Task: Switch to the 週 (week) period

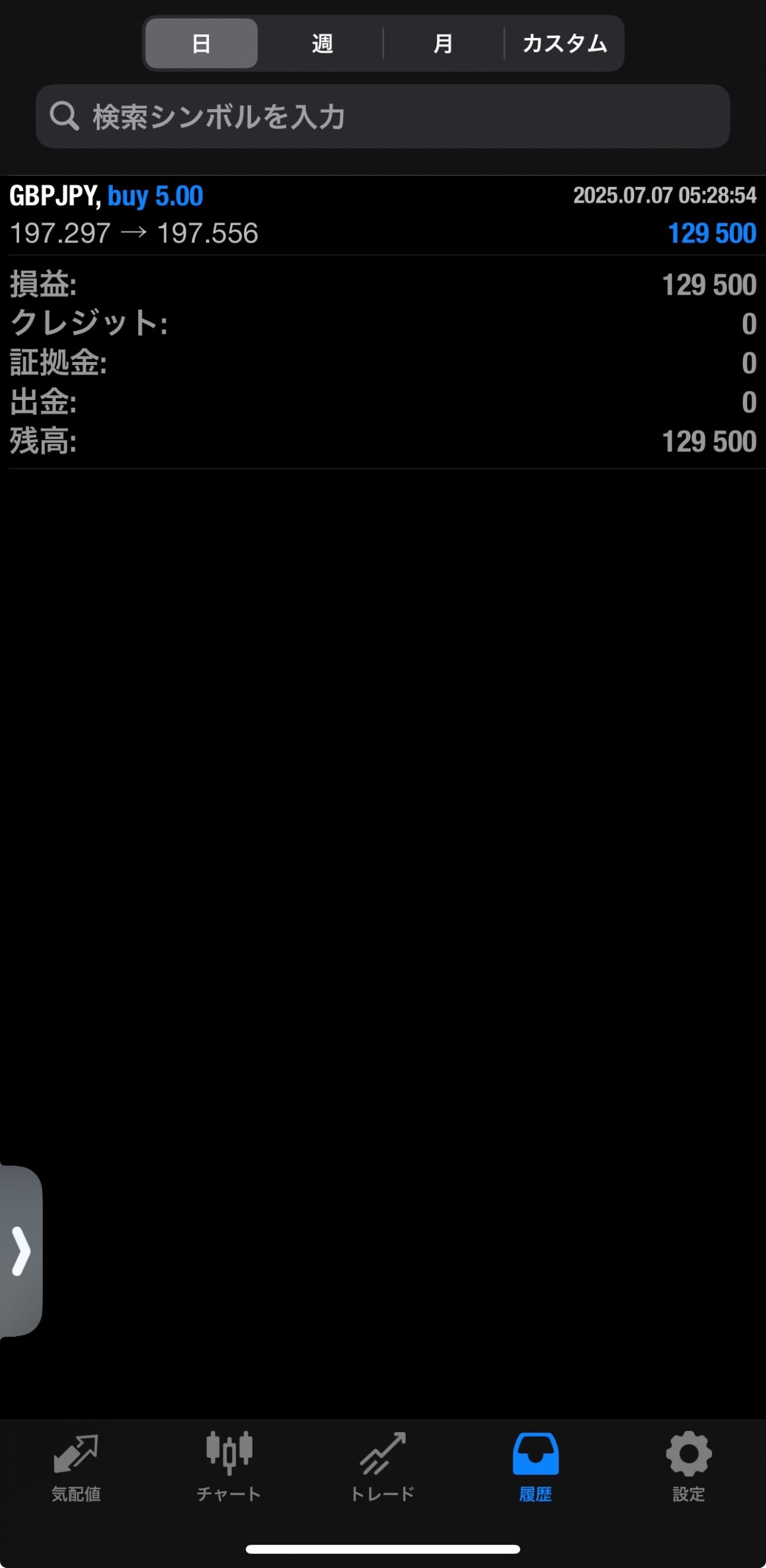Action: click(x=322, y=43)
